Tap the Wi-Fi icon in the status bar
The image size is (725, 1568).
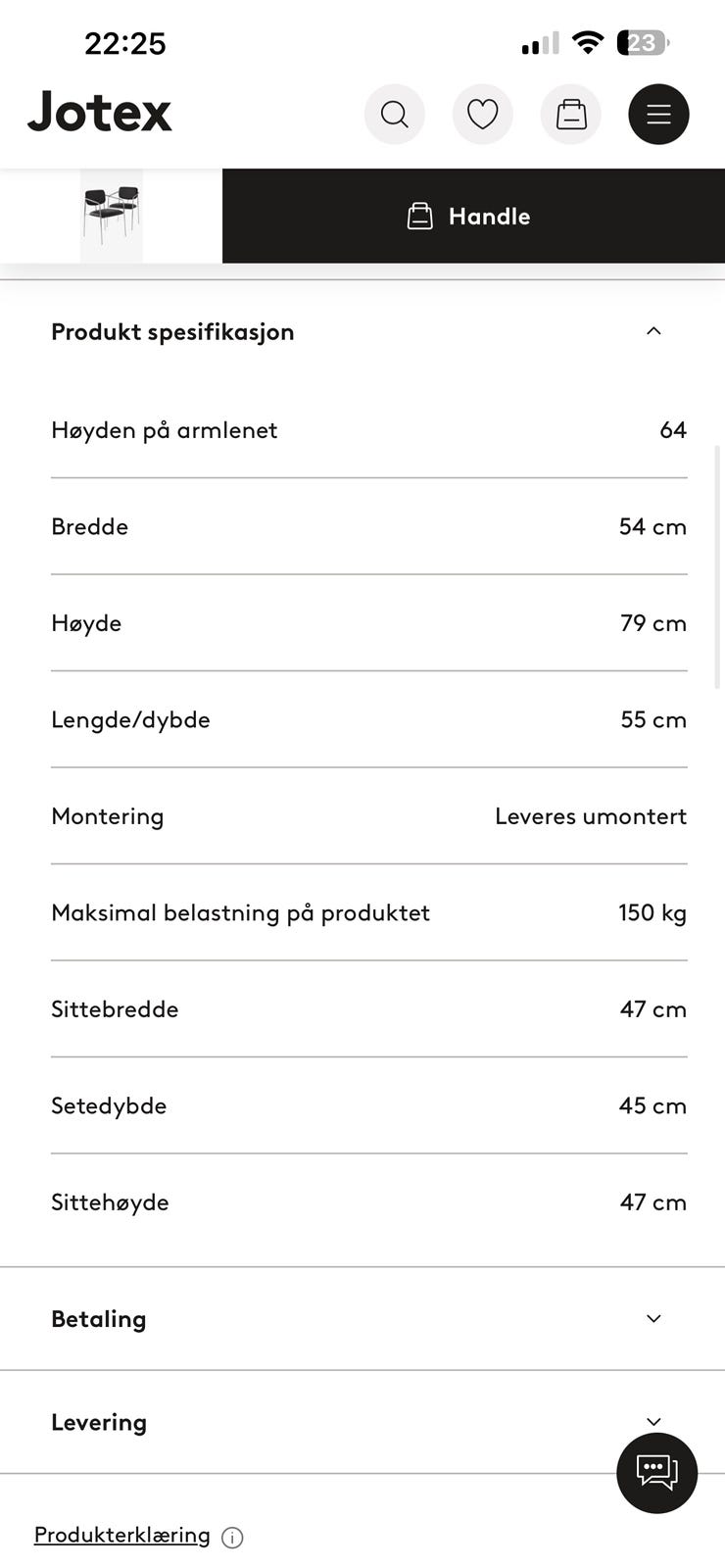pos(587,41)
